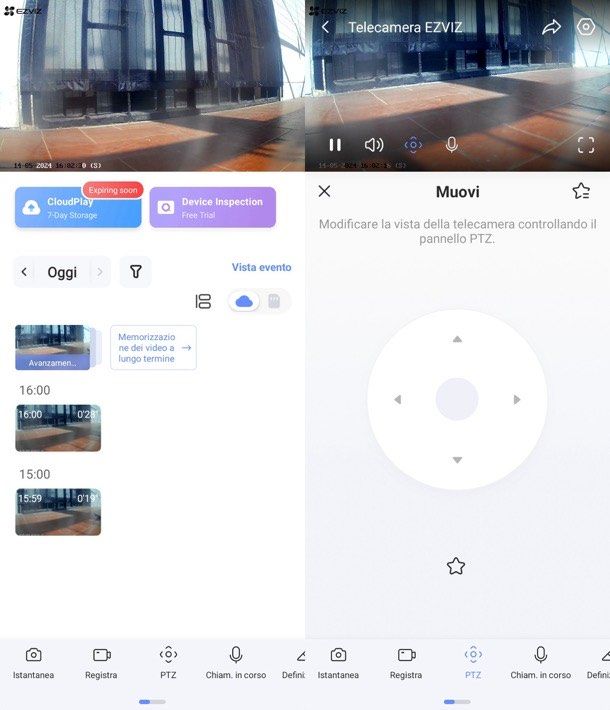Open Device Inspection Free Trial card

[x=212, y=207]
